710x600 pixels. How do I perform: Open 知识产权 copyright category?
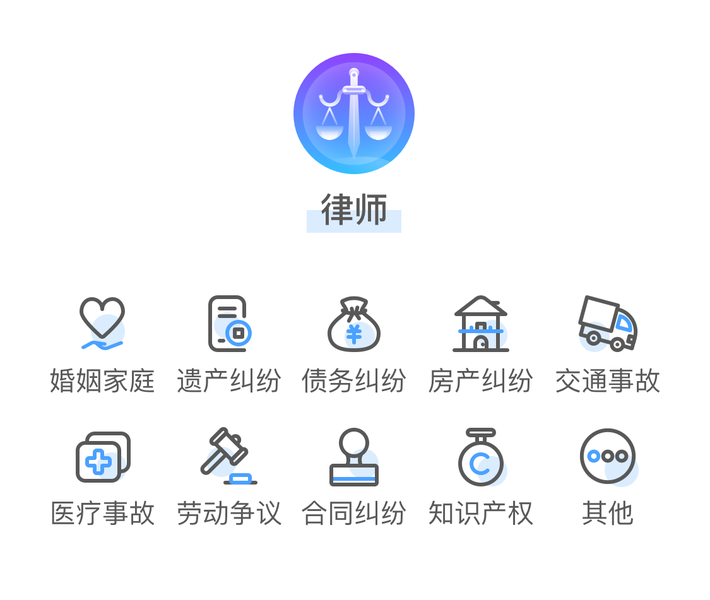point(480,477)
